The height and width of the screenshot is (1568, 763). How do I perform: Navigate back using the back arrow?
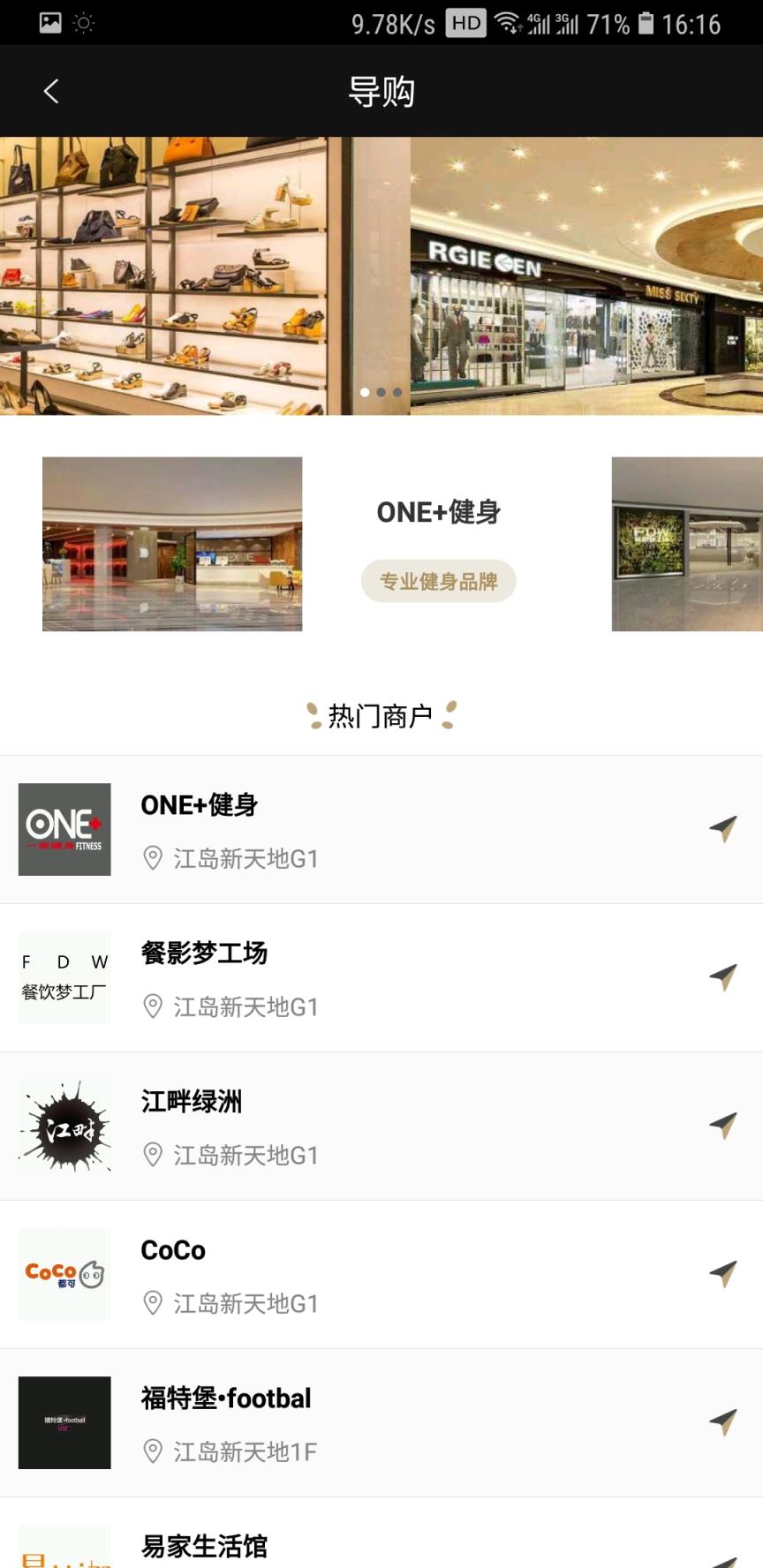[x=50, y=90]
